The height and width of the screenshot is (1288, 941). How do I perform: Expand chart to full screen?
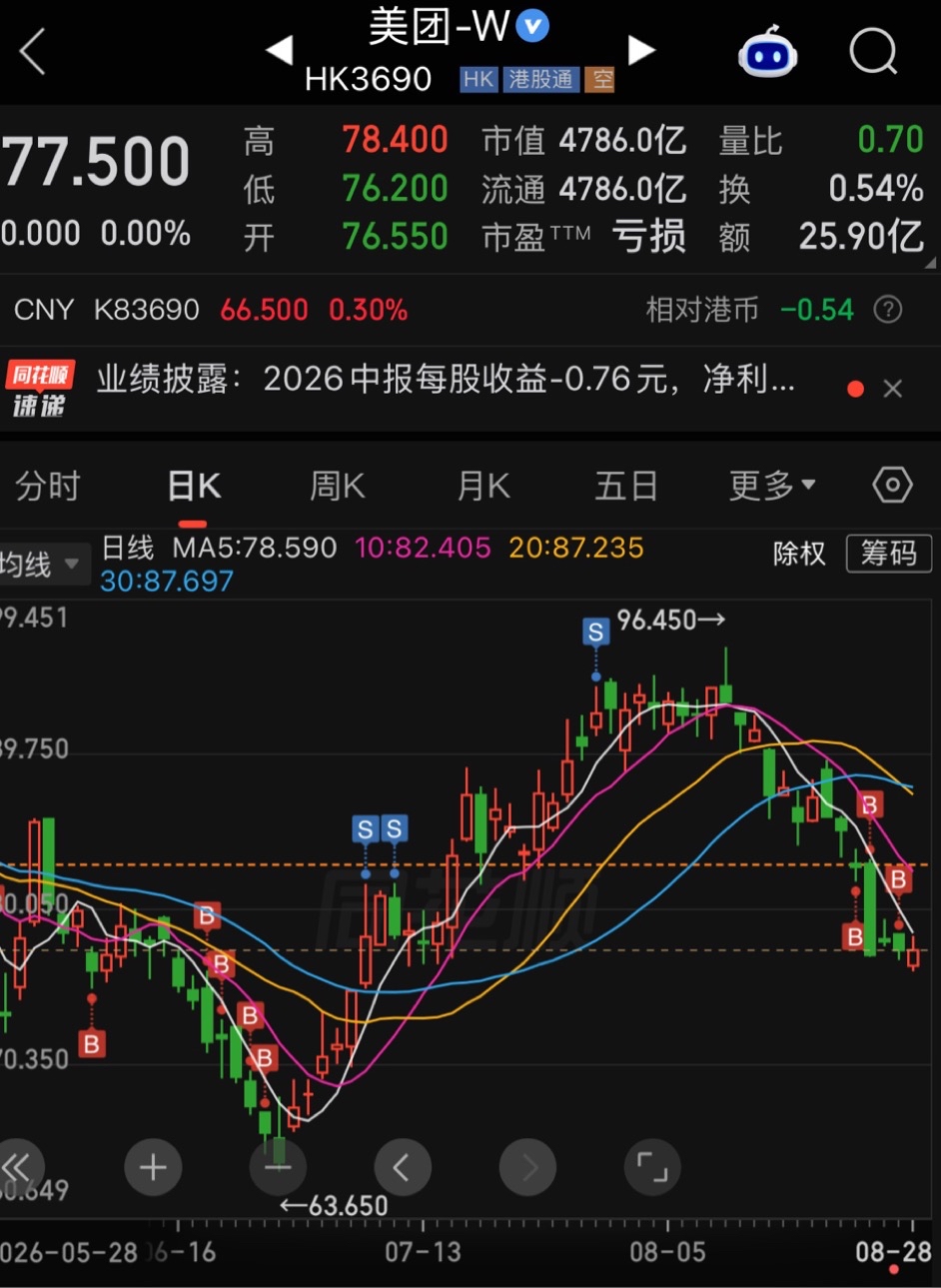point(652,1167)
